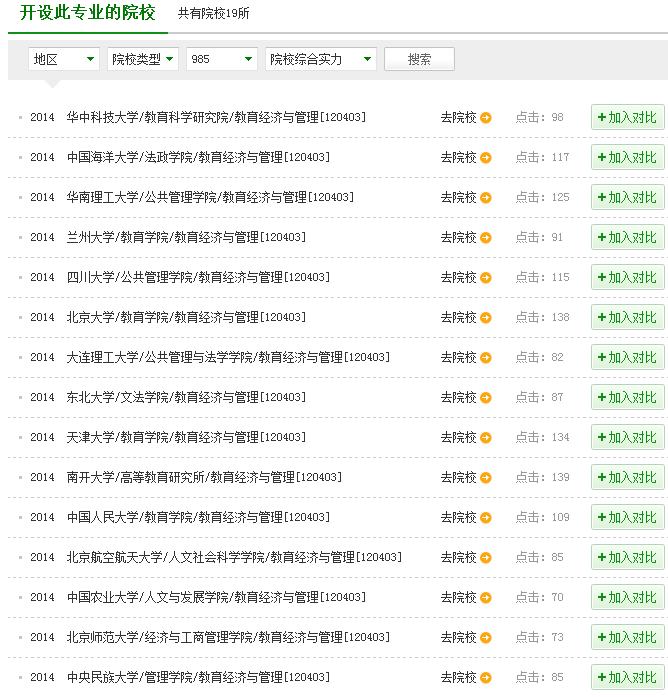The height and width of the screenshot is (697, 668).
Task: Go to 南开大学 school page via 去院校
Action: [465, 477]
